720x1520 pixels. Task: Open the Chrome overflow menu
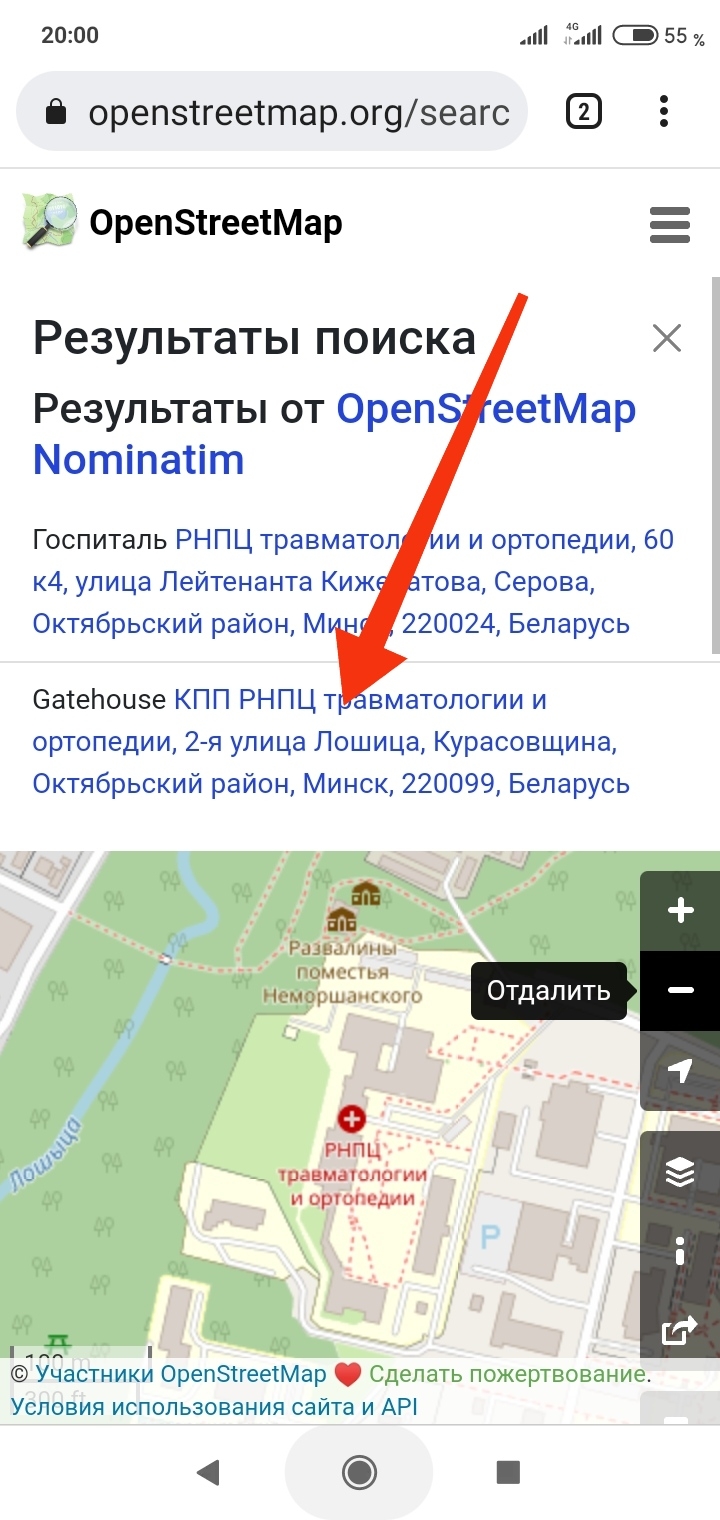[664, 112]
